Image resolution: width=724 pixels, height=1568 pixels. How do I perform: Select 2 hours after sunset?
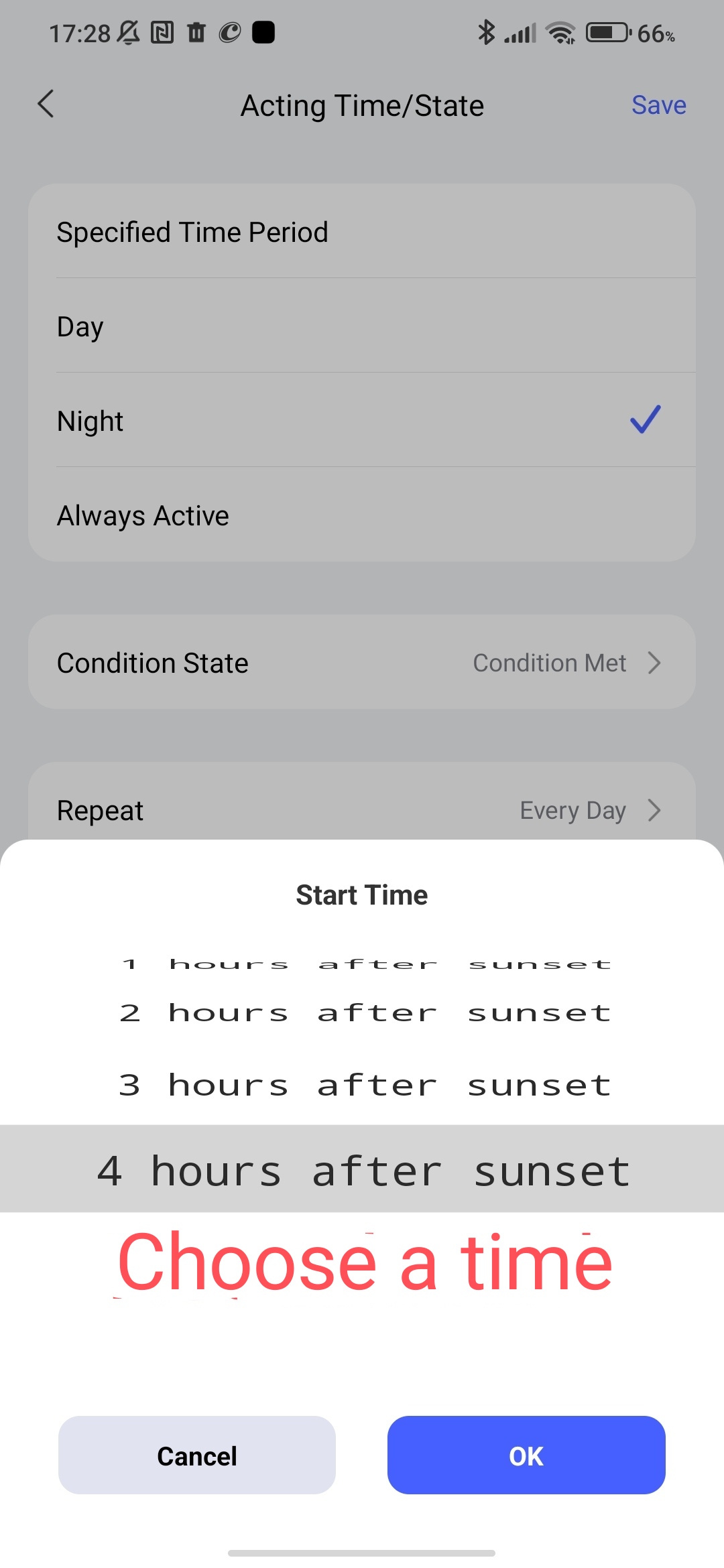click(x=364, y=1012)
